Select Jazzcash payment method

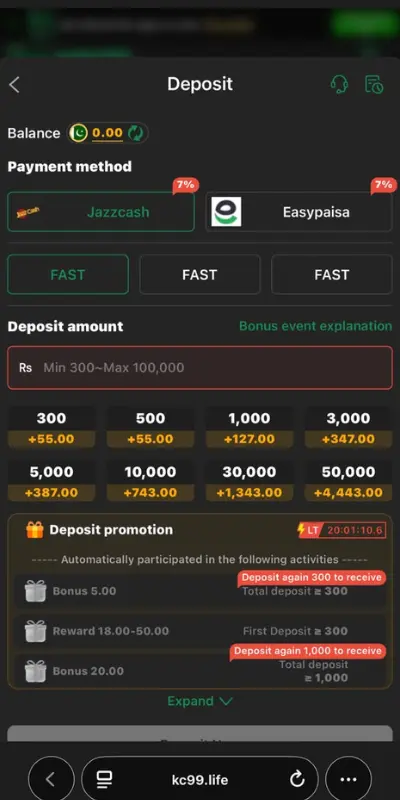coord(101,212)
